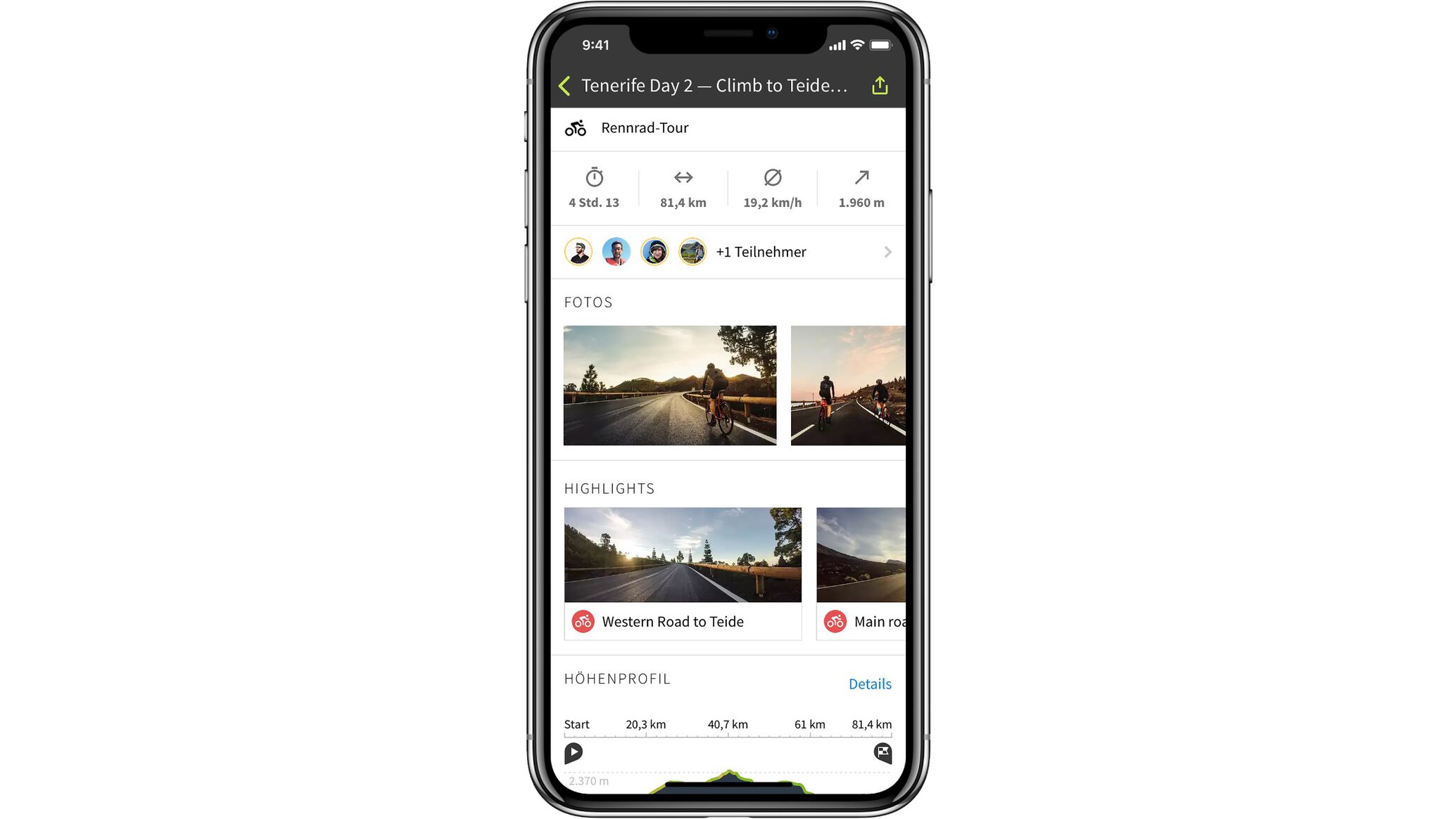
Task: Go back using the green arrow
Action: point(564,86)
